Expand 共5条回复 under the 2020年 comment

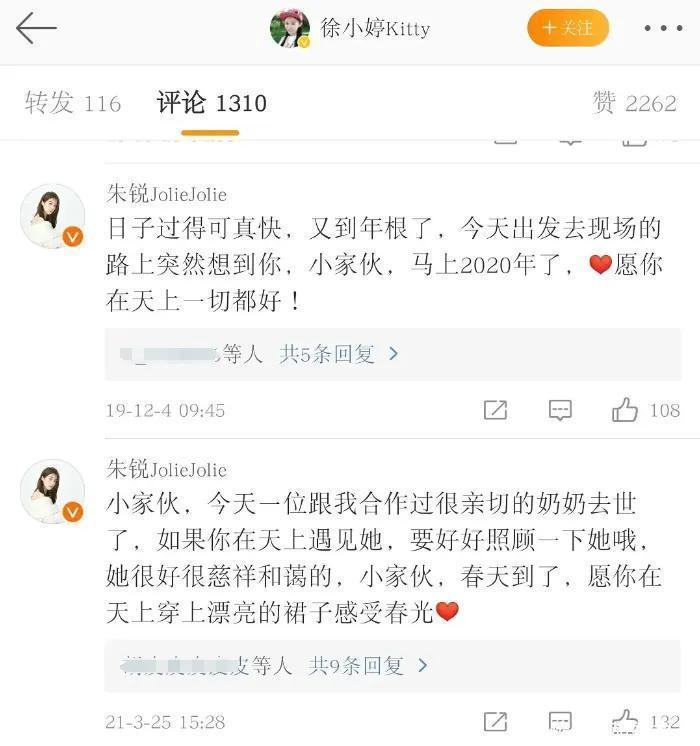coord(339,354)
